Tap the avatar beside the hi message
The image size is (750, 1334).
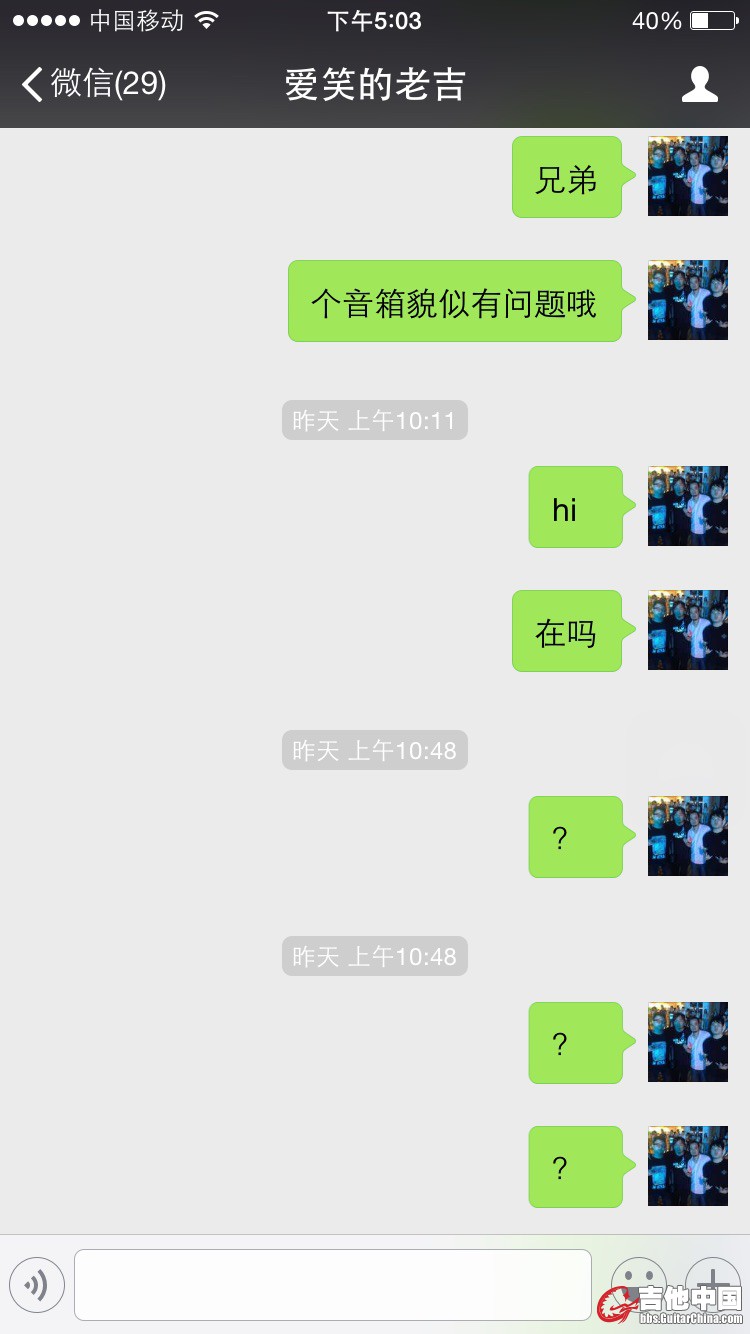tap(687, 506)
